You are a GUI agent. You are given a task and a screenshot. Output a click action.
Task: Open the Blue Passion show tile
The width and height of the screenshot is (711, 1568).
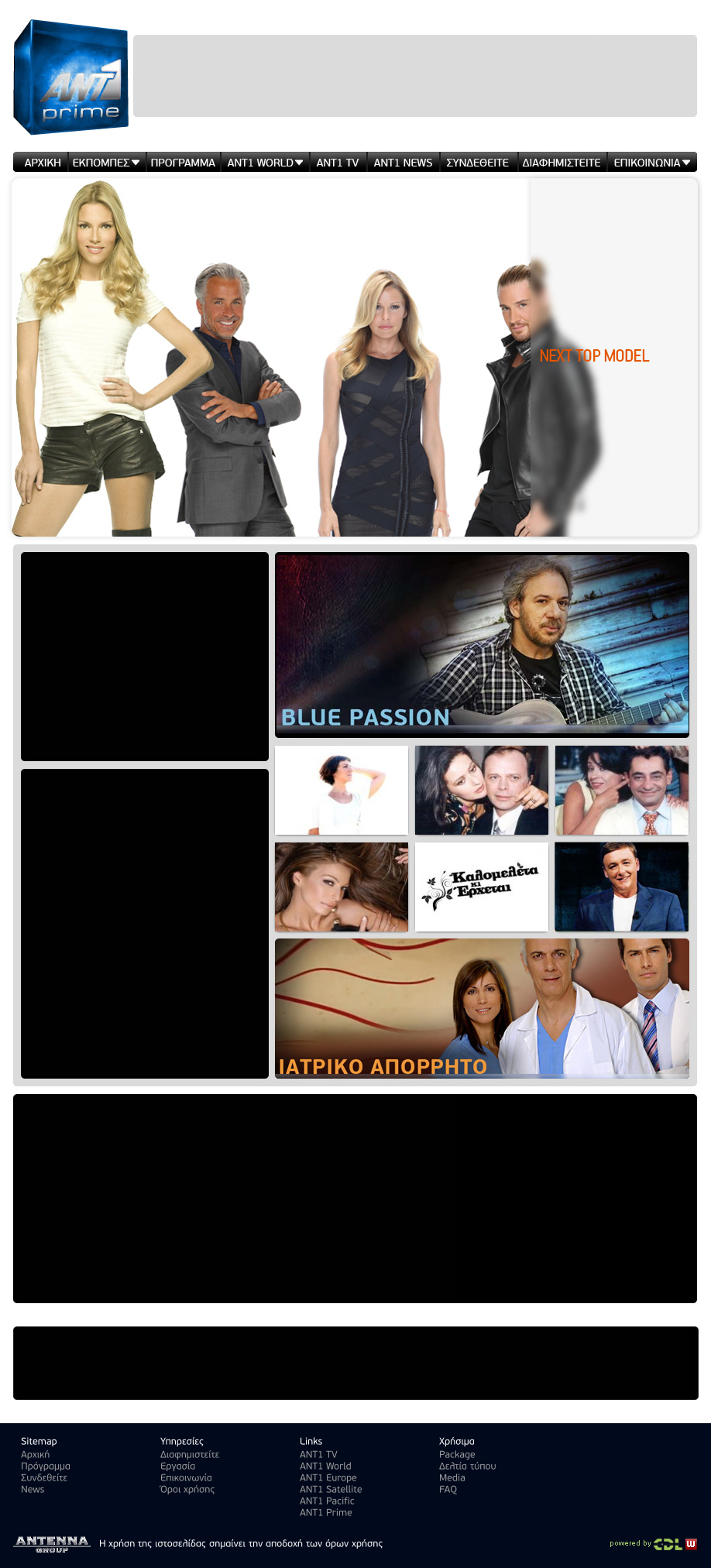(482, 644)
